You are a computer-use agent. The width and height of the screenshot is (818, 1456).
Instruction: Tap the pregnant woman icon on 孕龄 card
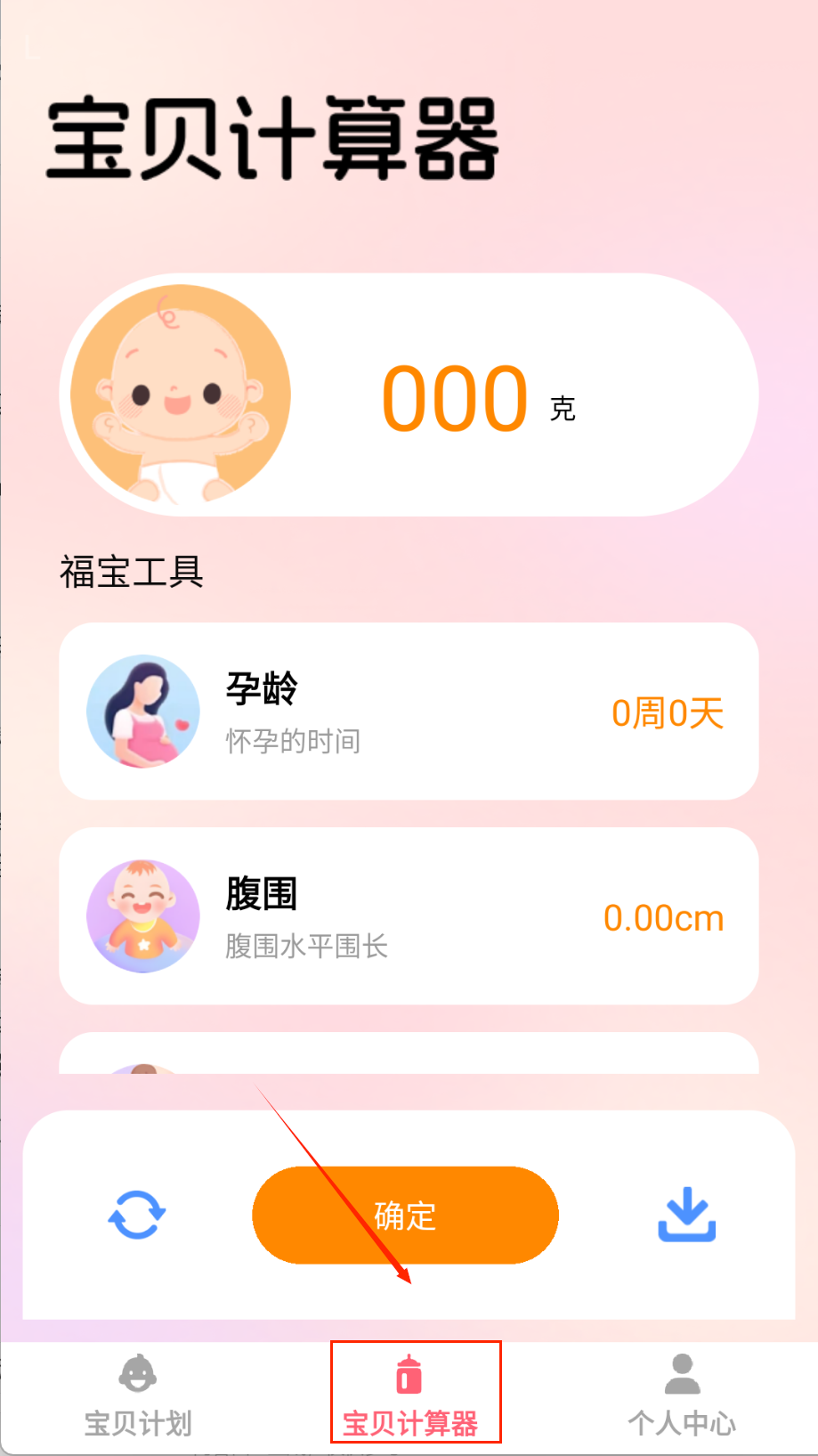(x=142, y=711)
